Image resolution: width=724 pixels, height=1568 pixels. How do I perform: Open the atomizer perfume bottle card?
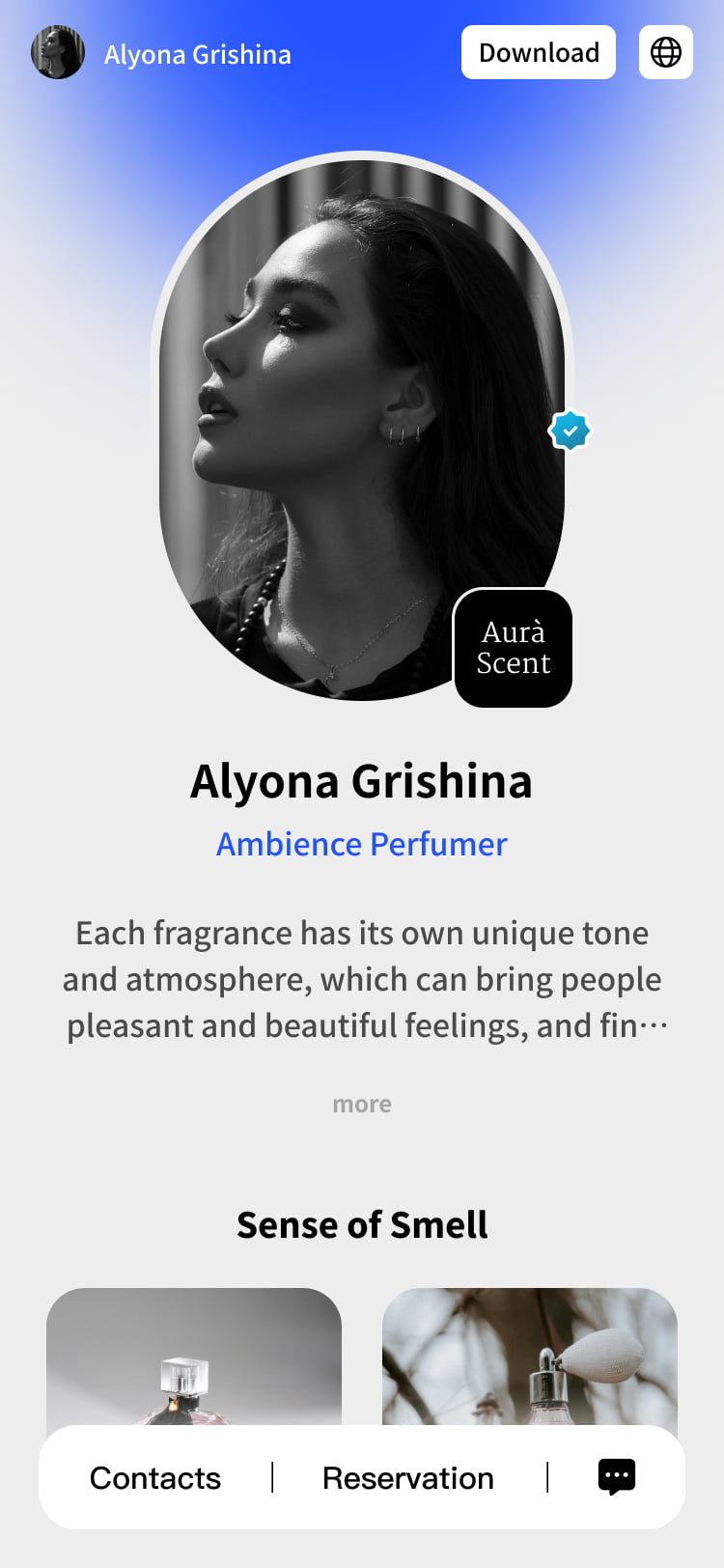pyautogui.click(x=530, y=1357)
